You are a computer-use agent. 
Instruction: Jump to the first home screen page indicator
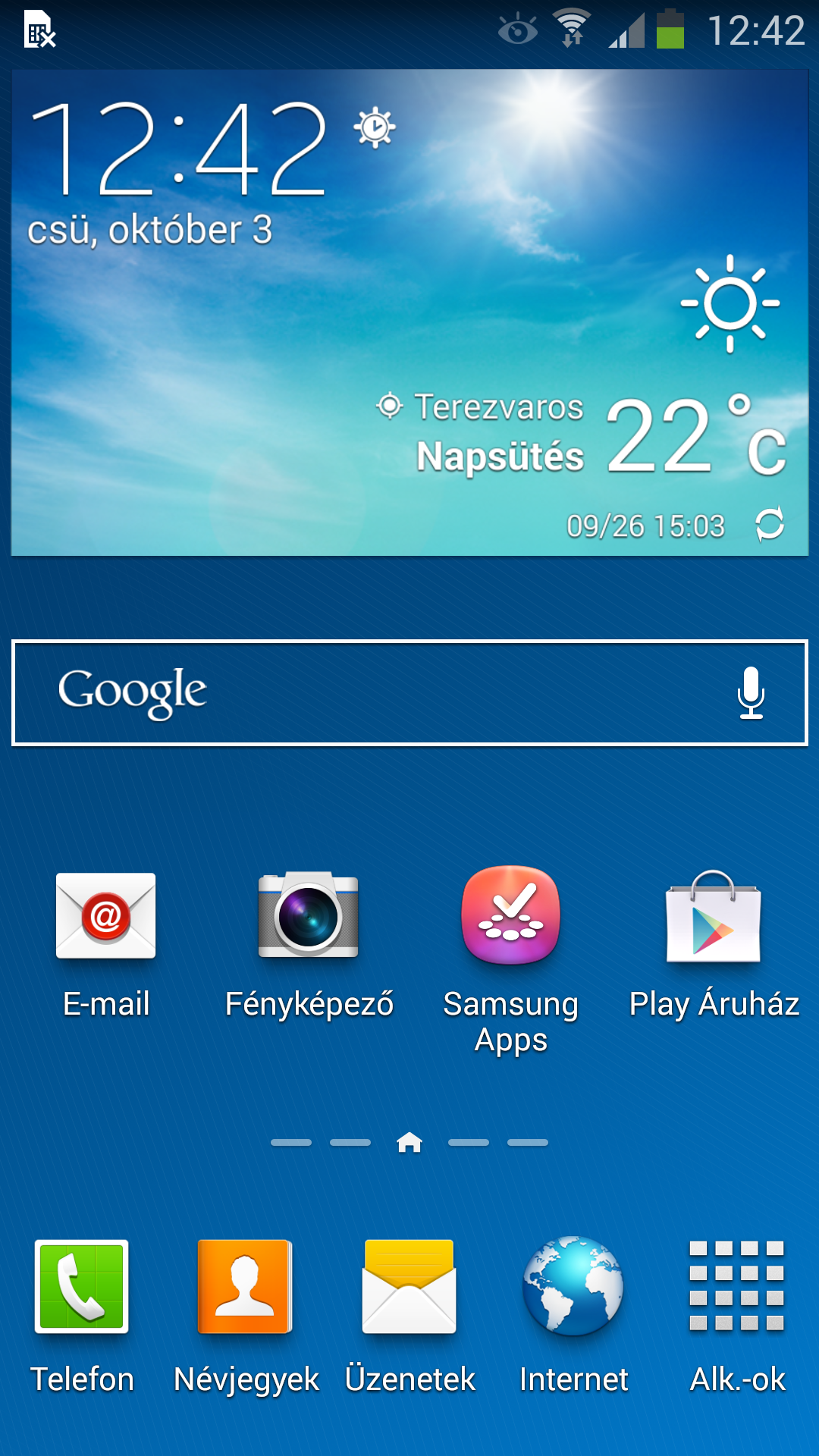pyautogui.click(x=291, y=1142)
